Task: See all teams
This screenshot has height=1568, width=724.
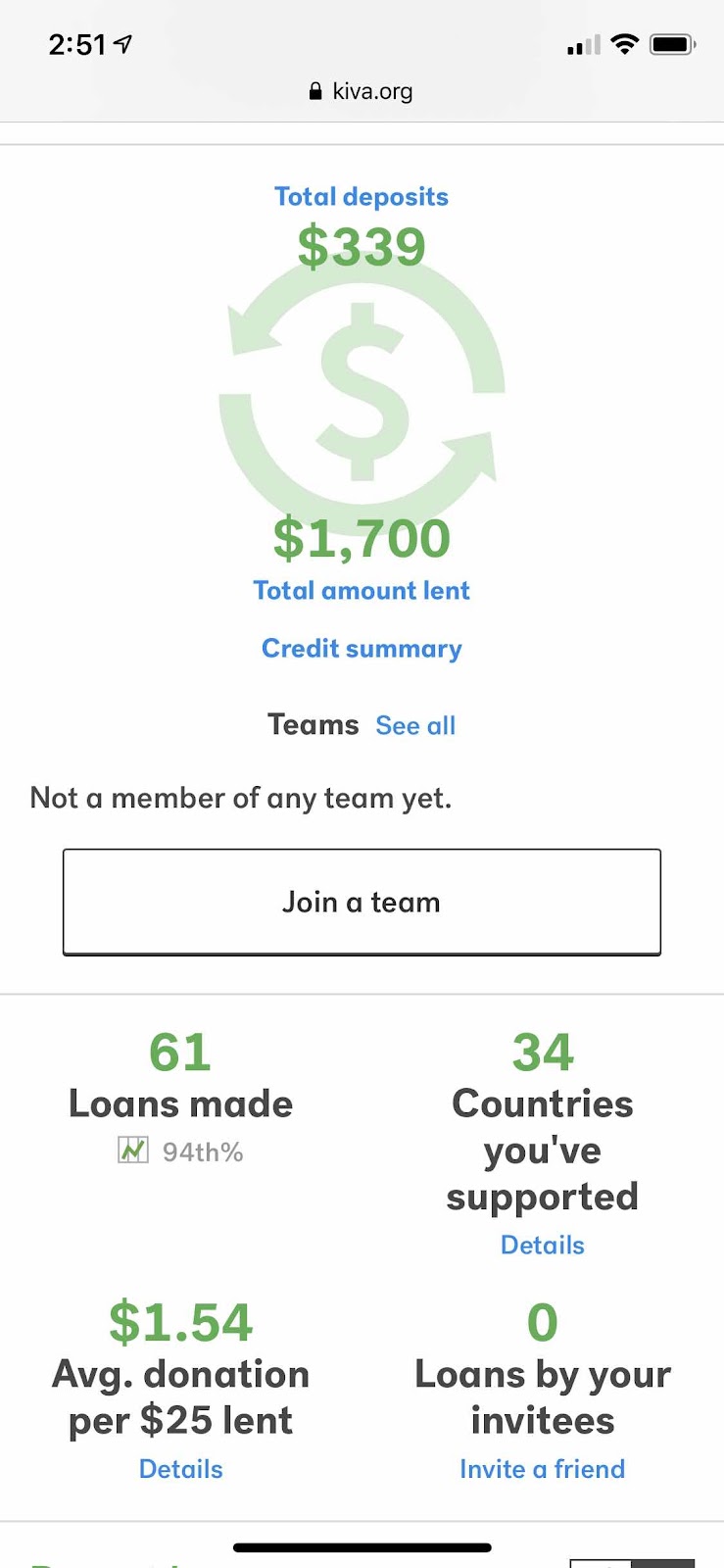Action: pyautogui.click(x=415, y=726)
